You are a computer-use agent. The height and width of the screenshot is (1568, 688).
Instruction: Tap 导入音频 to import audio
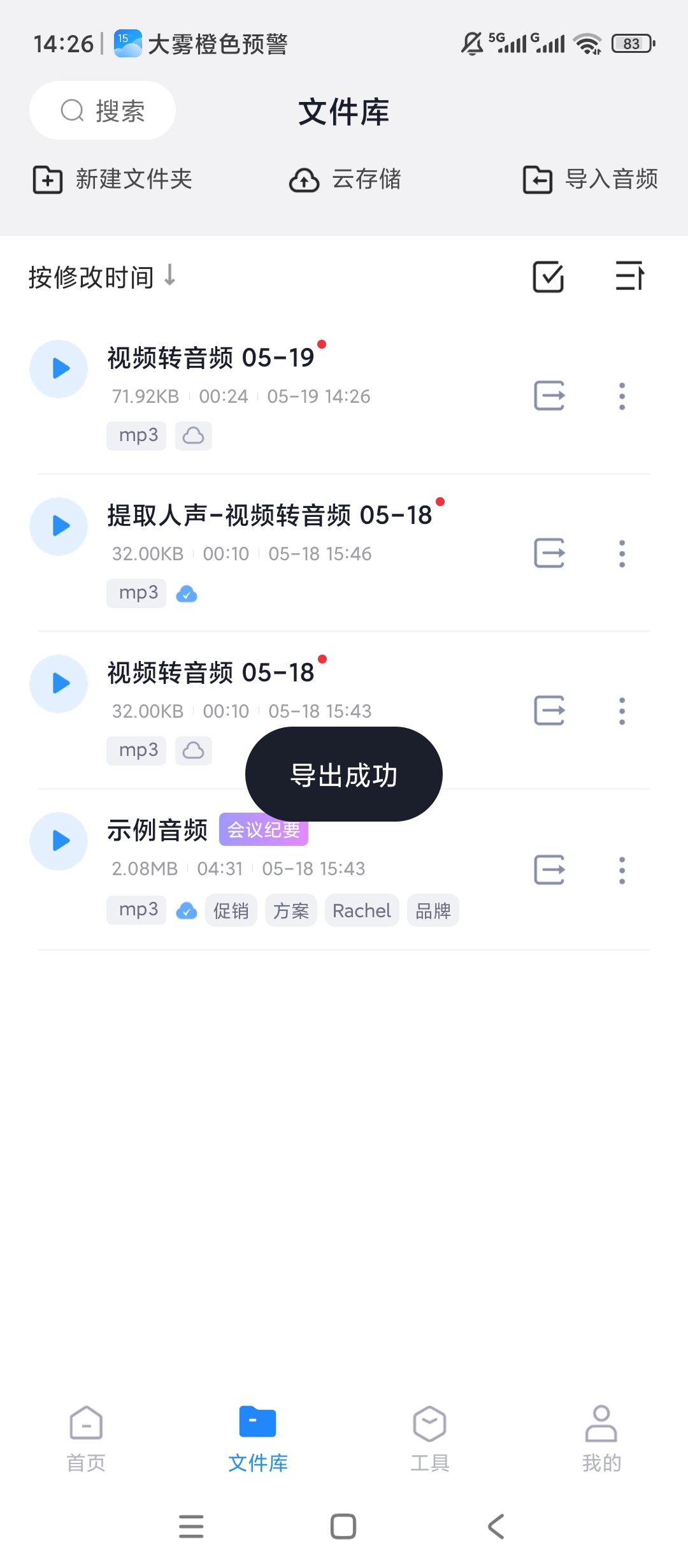tap(591, 179)
